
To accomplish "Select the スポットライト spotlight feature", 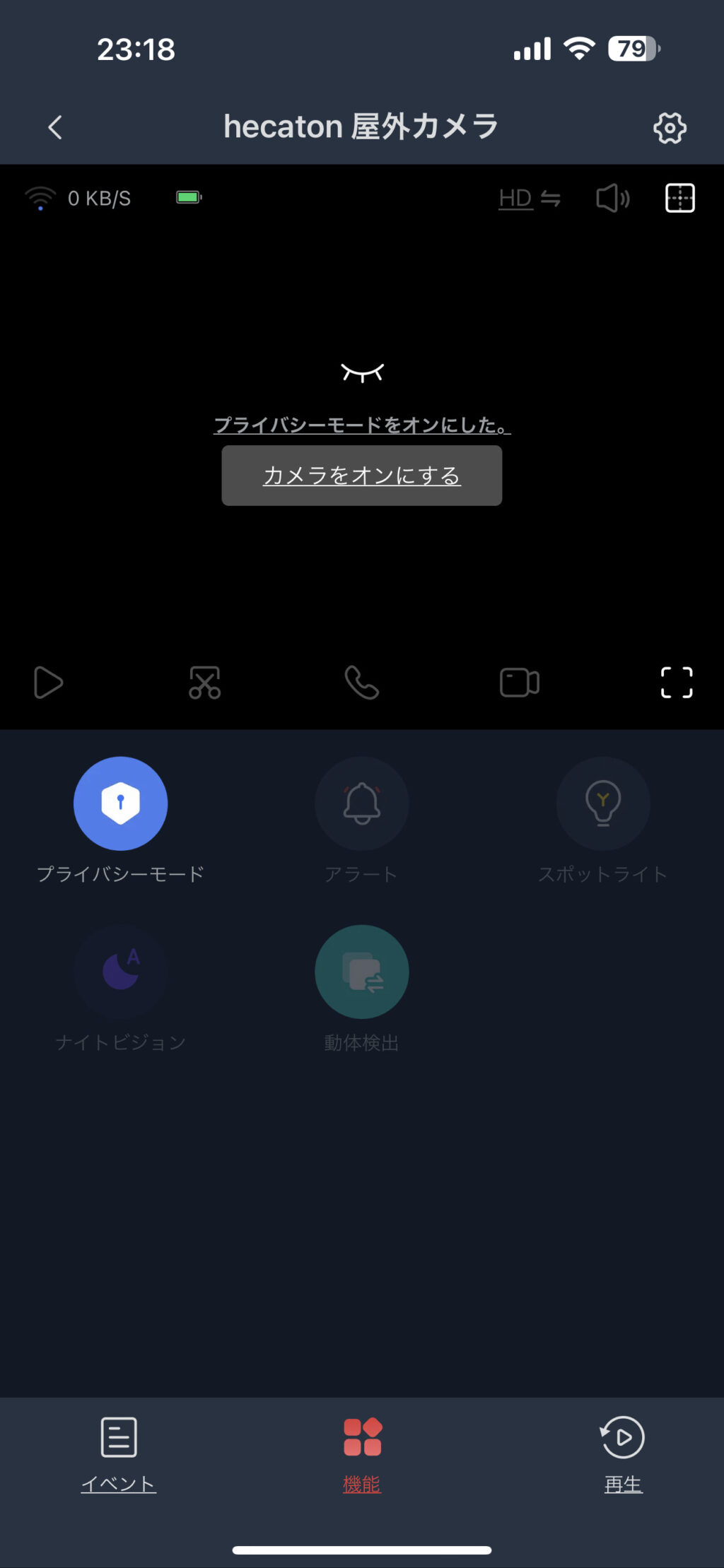I will coord(603,803).
